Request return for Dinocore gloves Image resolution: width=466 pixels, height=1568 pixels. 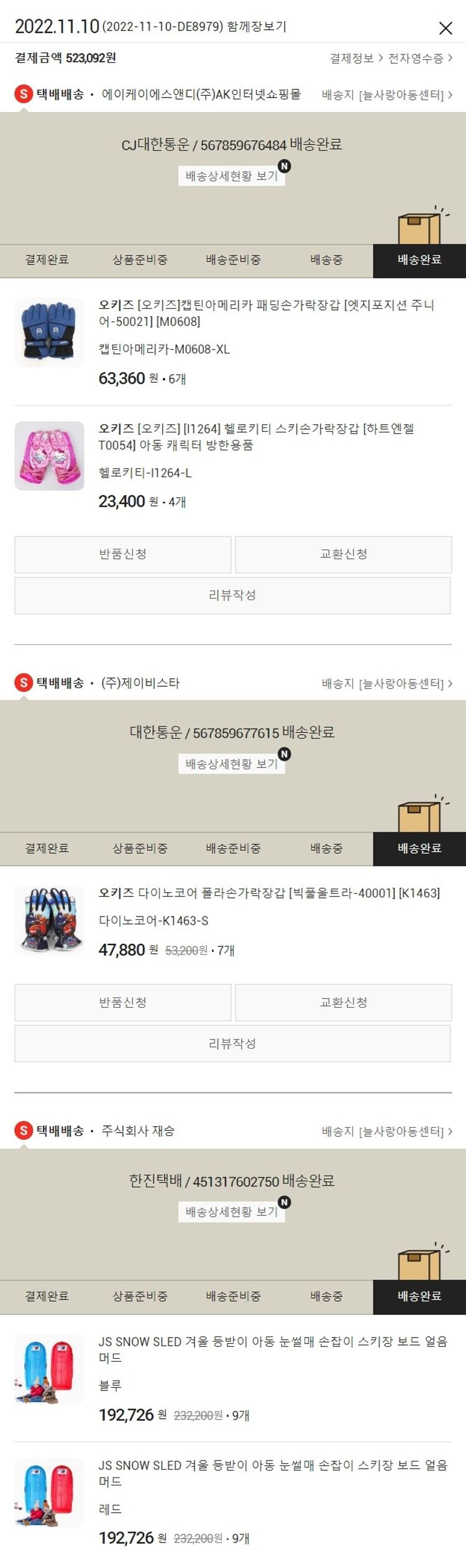123,1002
